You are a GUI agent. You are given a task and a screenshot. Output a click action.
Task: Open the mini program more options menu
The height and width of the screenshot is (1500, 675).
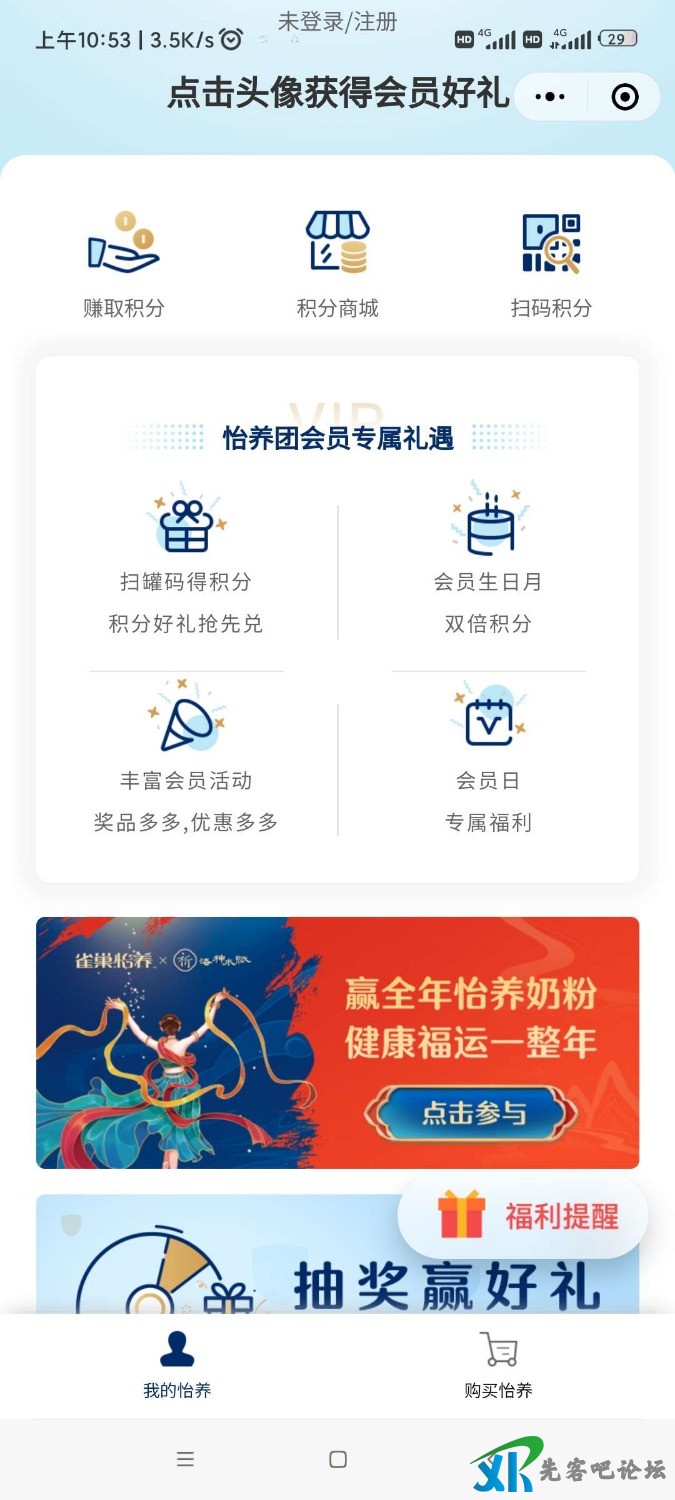coord(550,97)
